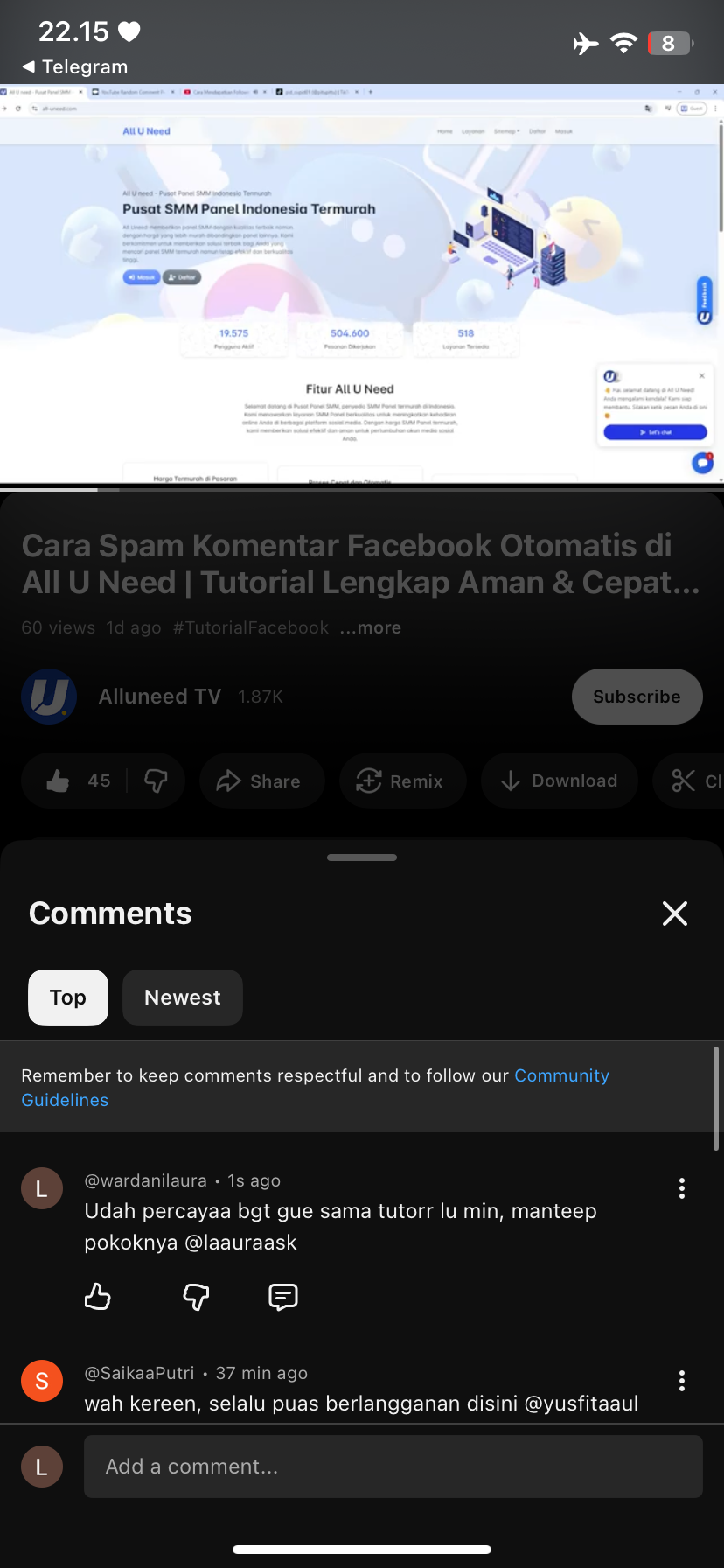
Task: Dislike the comment by @wardanilaura
Action: (x=196, y=1296)
